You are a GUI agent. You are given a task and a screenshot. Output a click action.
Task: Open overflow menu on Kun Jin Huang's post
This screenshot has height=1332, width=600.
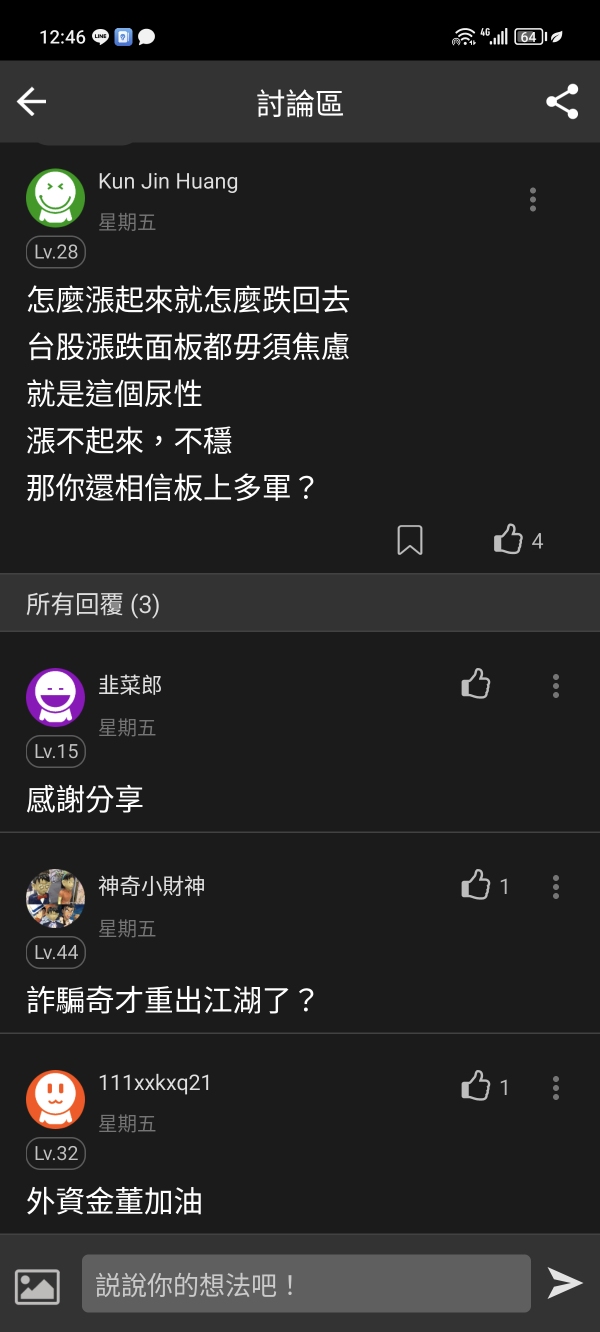[533, 199]
